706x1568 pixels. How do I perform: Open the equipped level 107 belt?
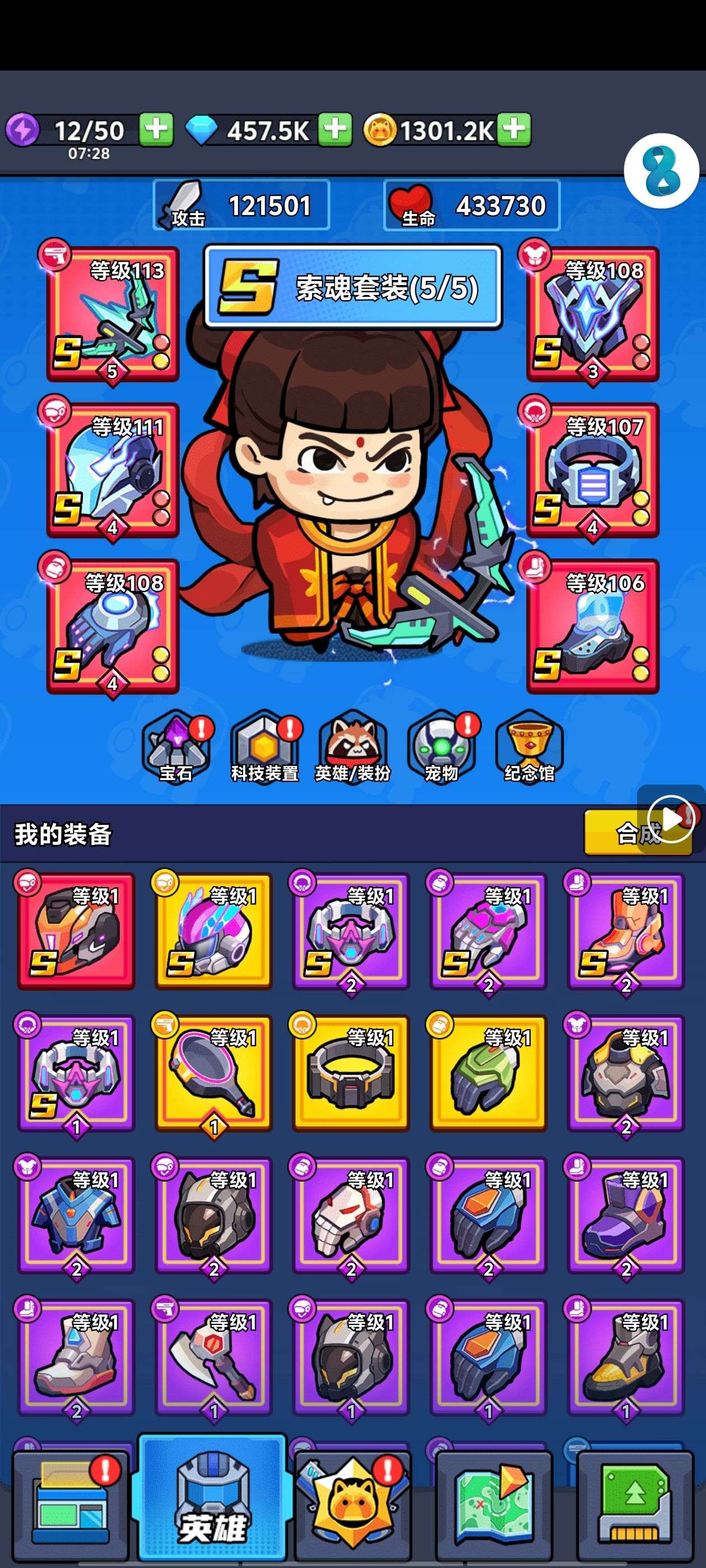click(593, 470)
